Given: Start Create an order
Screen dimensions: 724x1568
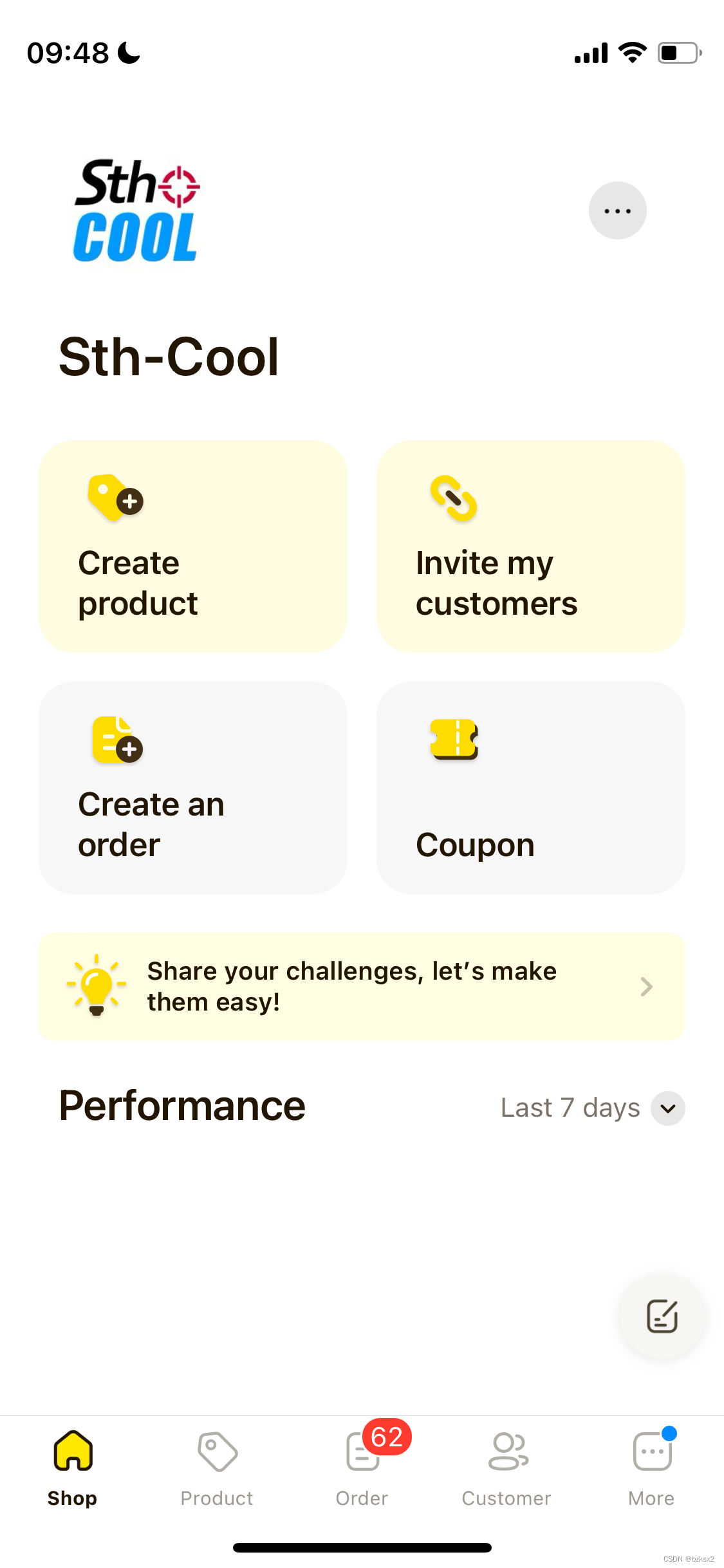Looking at the screenshot, I should (193, 787).
